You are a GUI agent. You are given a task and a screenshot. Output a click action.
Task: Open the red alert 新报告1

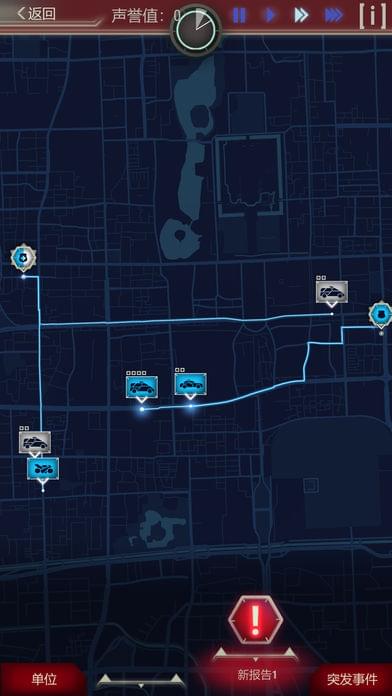pos(255,622)
